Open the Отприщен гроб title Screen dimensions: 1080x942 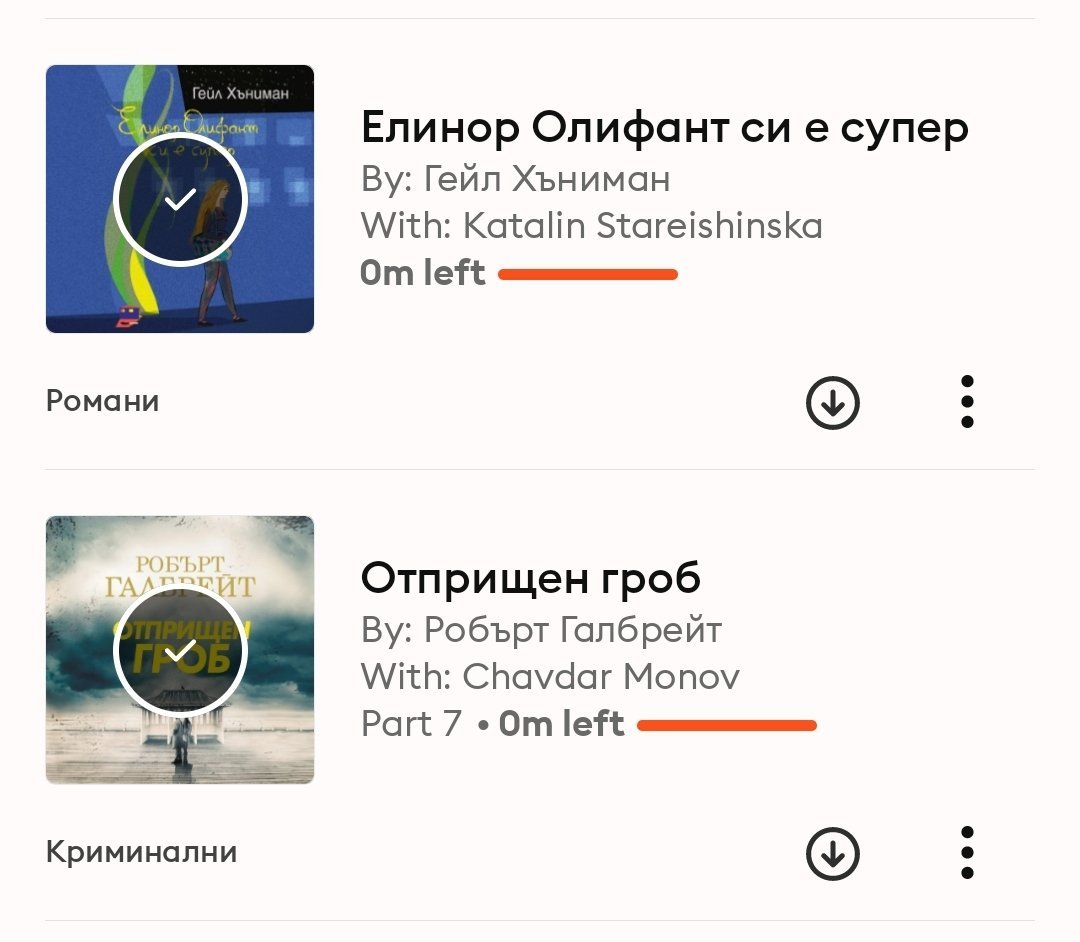(x=530, y=578)
